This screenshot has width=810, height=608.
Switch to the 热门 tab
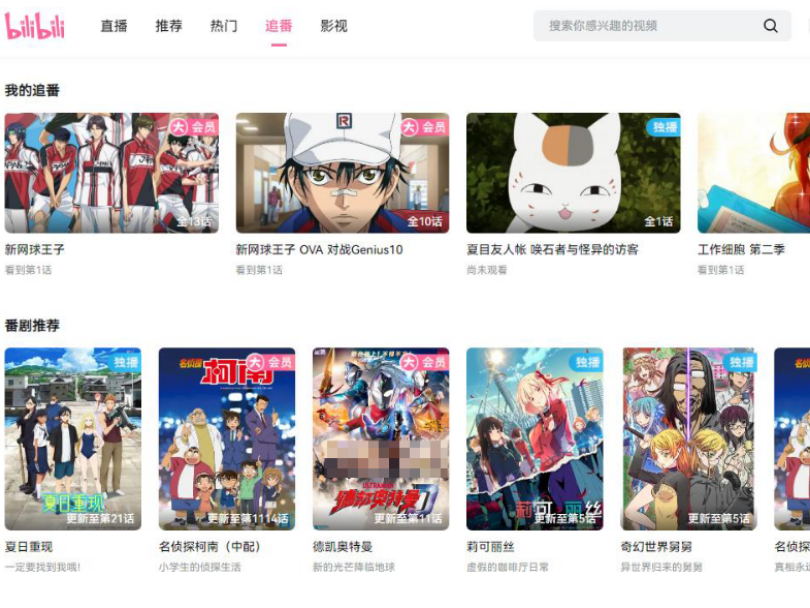pos(224,26)
